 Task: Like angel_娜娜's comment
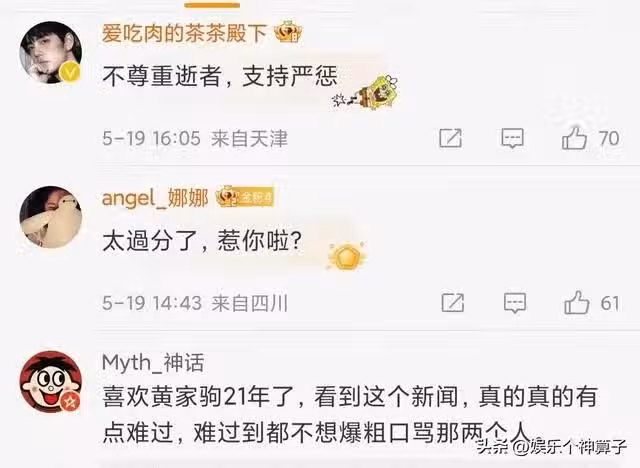point(575,302)
